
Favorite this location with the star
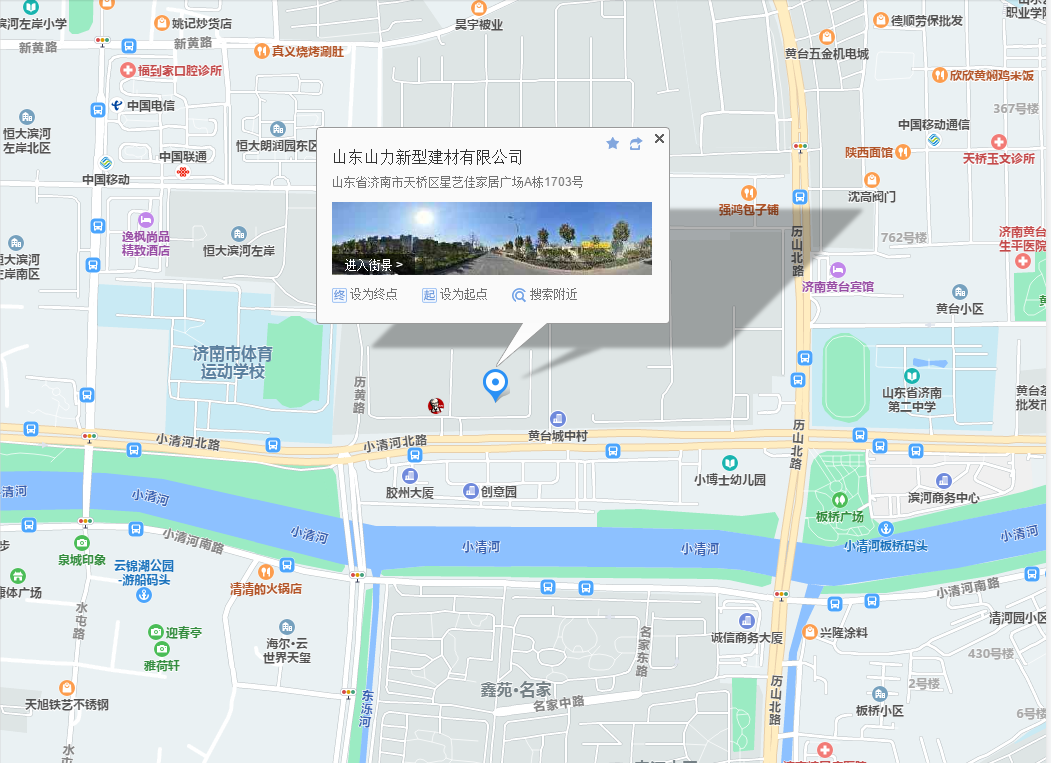(x=613, y=144)
